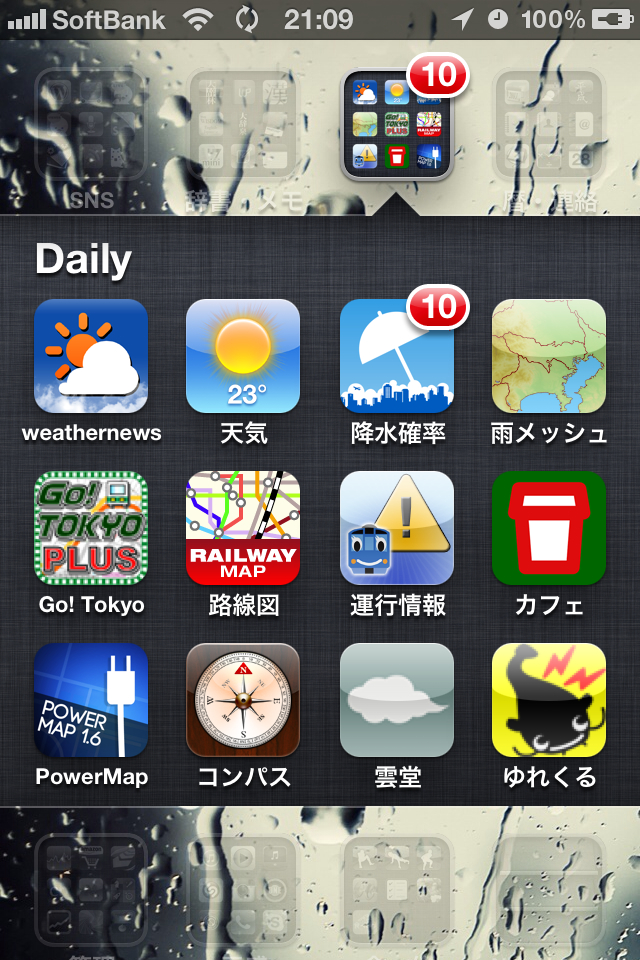Open the weathernews app
The image size is (640, 960).
click(x=91, y=356)
